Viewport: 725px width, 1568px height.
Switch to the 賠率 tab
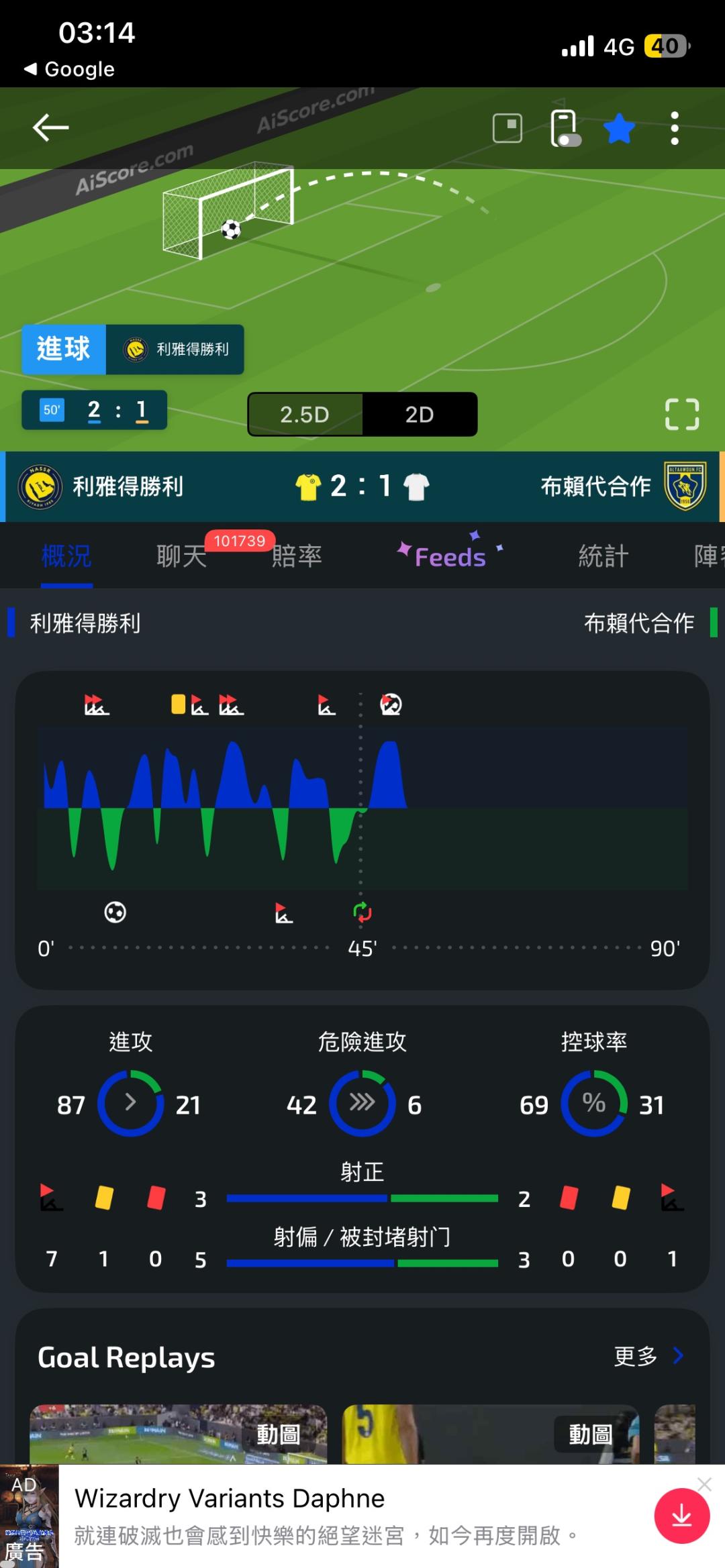click(297, 556)
